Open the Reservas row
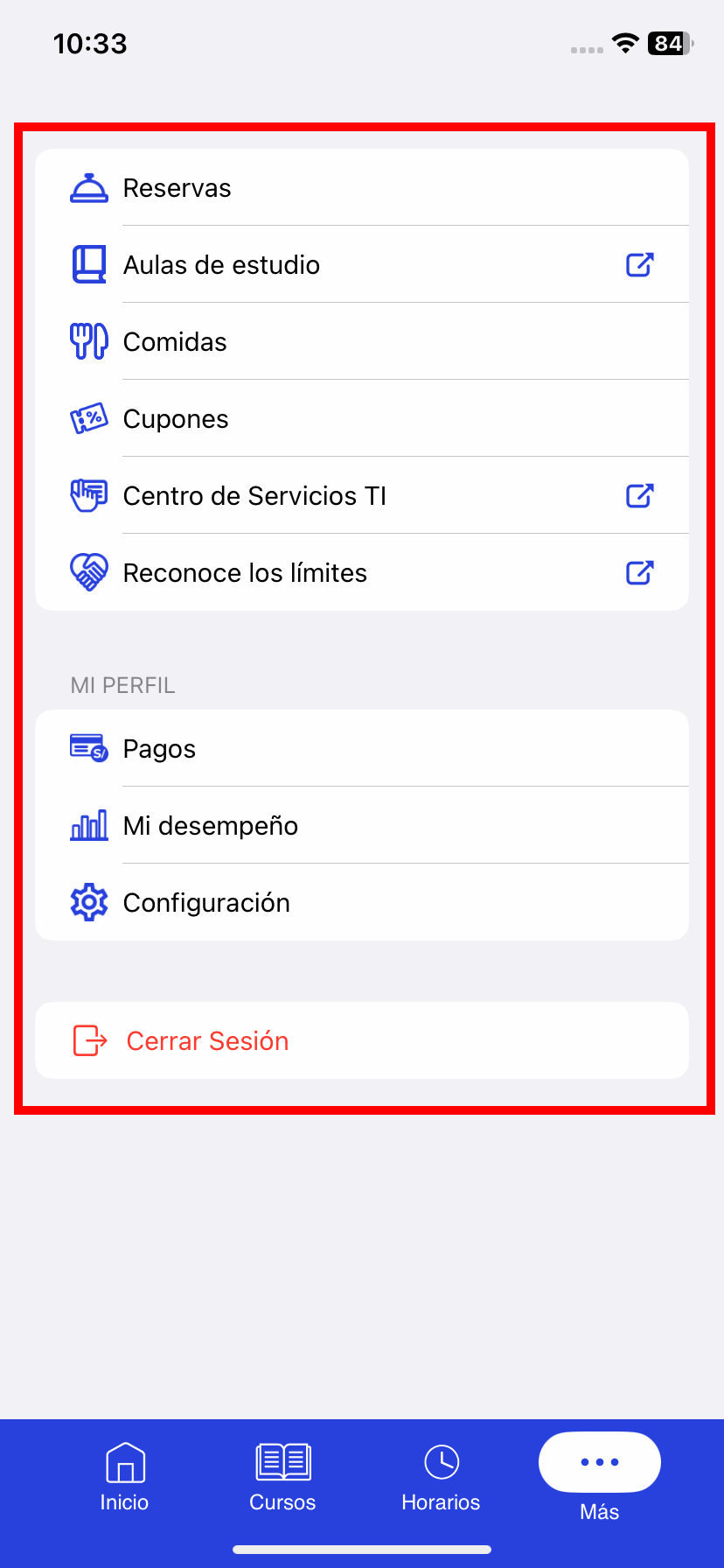 click(362, 188)
